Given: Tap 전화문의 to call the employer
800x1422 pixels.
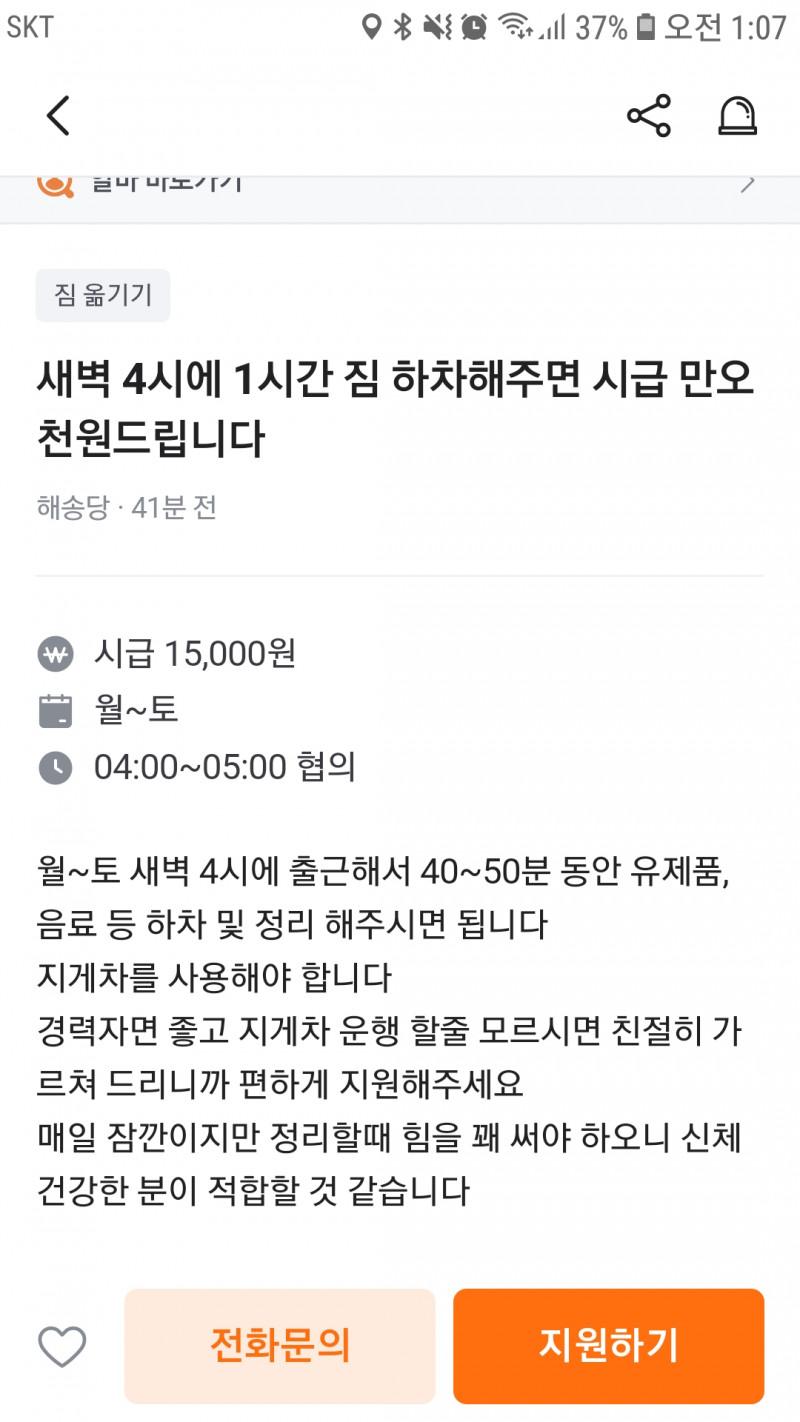Looking at the screenshot, I should click(280, 1346).
